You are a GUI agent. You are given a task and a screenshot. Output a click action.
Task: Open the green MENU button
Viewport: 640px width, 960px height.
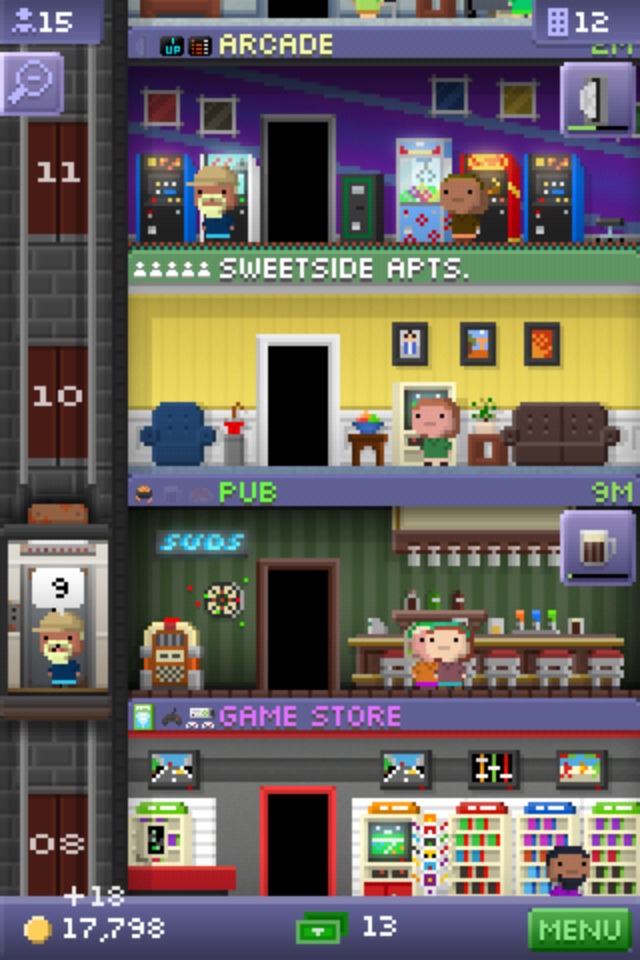coord(580,930)
